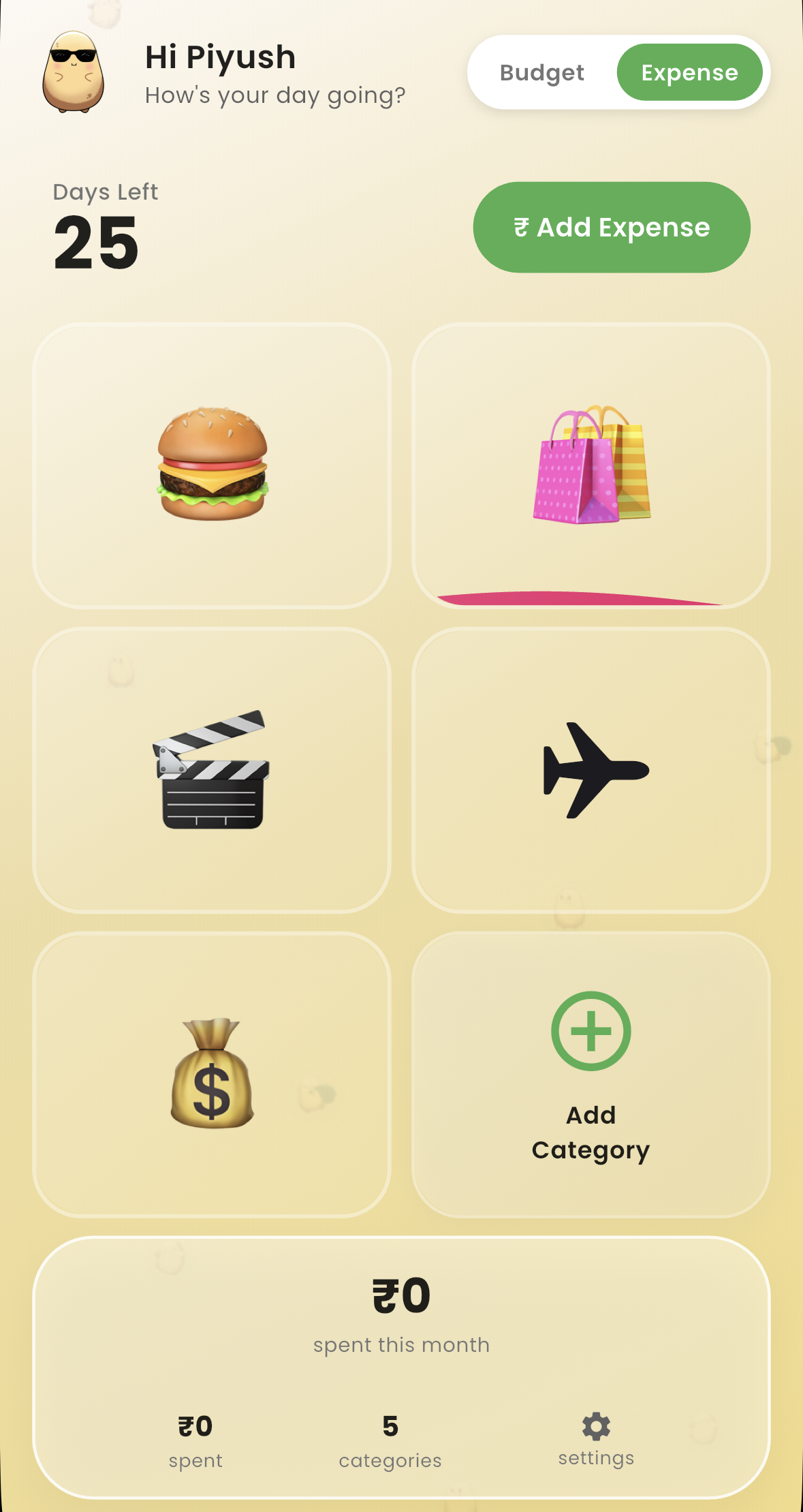Open the clapperboard movies category card
The height and width of the screenshot is (1512, 803).
(212, 770)
